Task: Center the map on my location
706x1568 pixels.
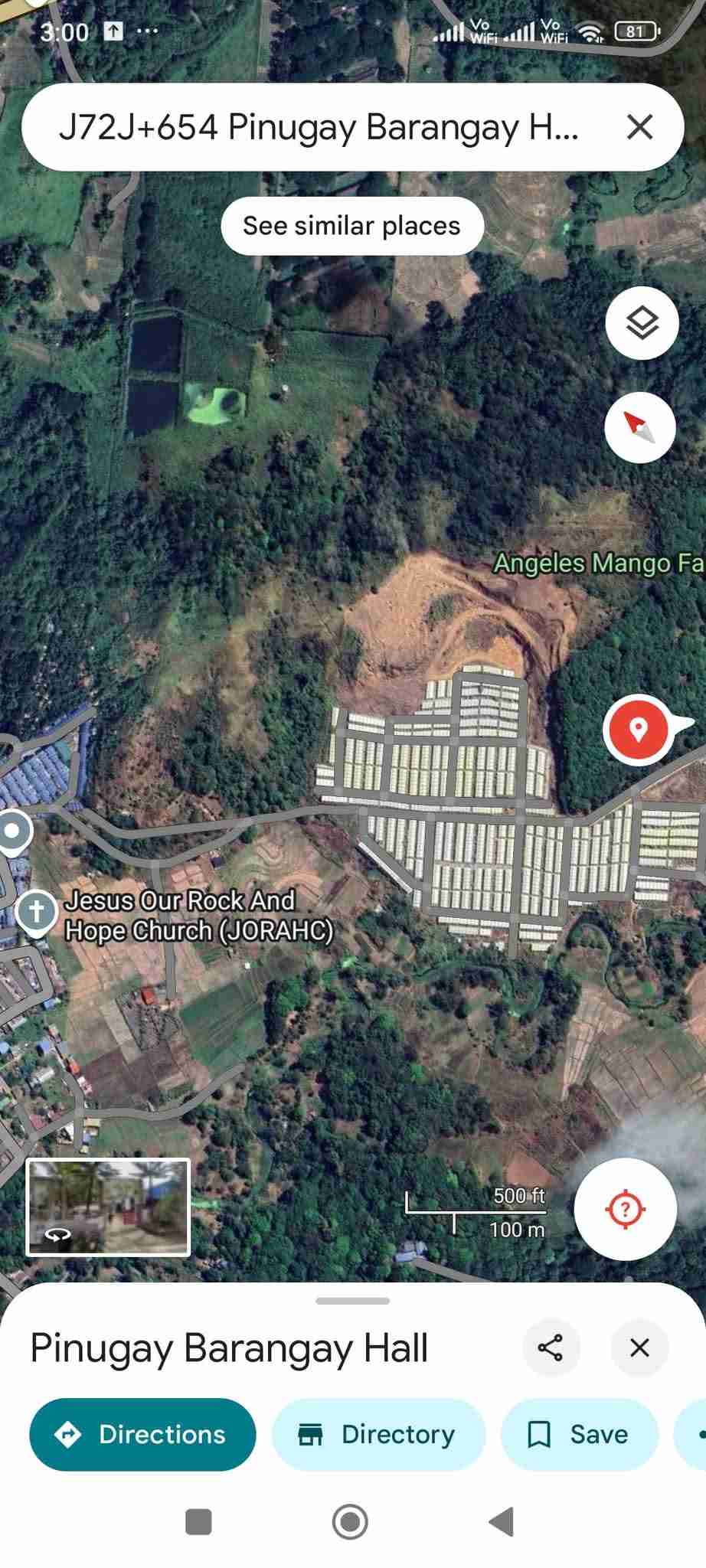Action: [x=625, y=1209]
